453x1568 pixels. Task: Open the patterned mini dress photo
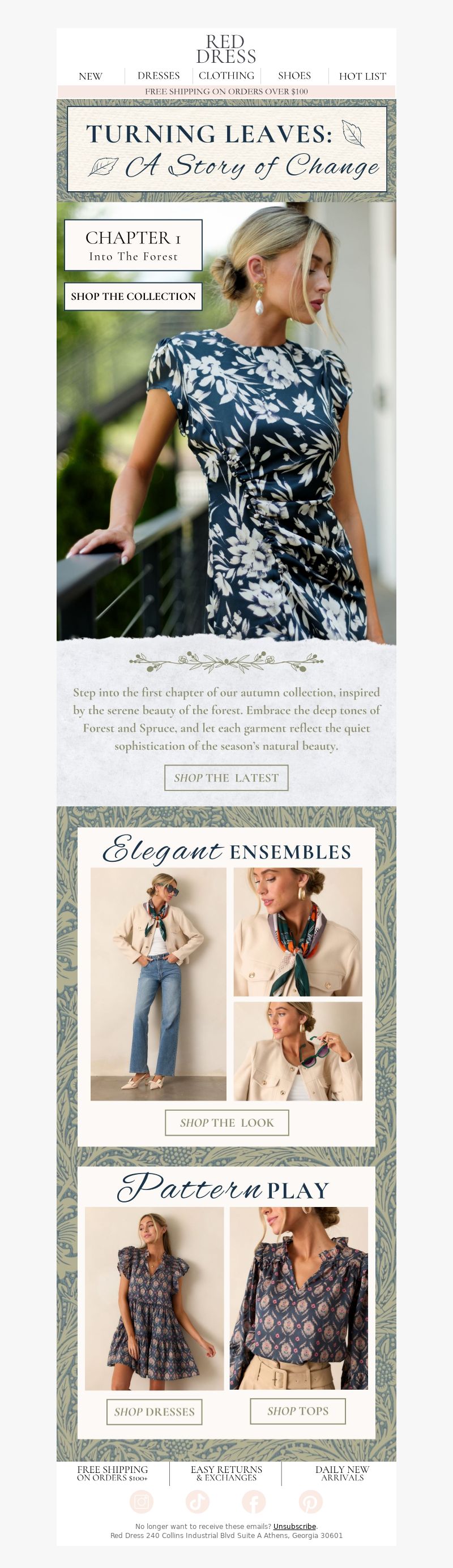154,1298
